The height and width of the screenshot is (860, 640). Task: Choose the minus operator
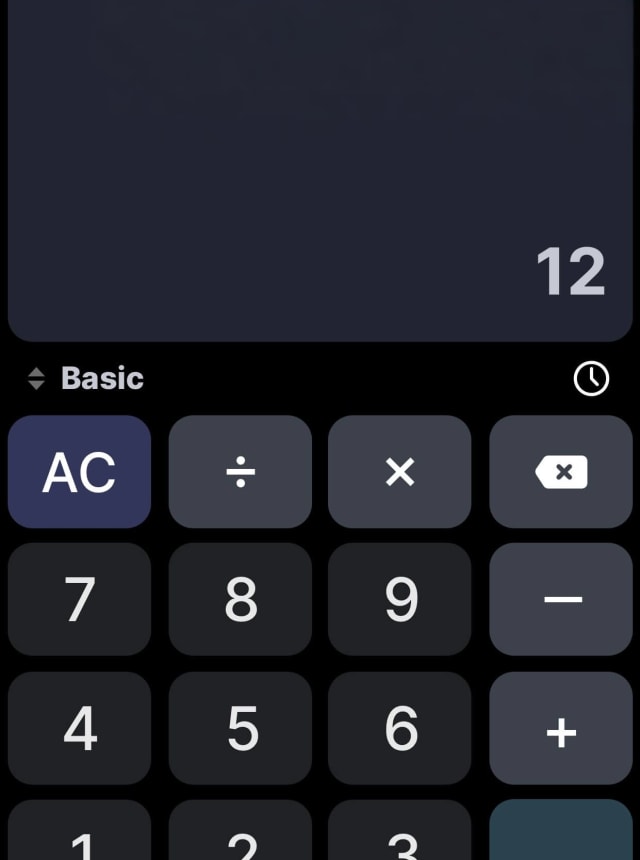pos(561,600)
